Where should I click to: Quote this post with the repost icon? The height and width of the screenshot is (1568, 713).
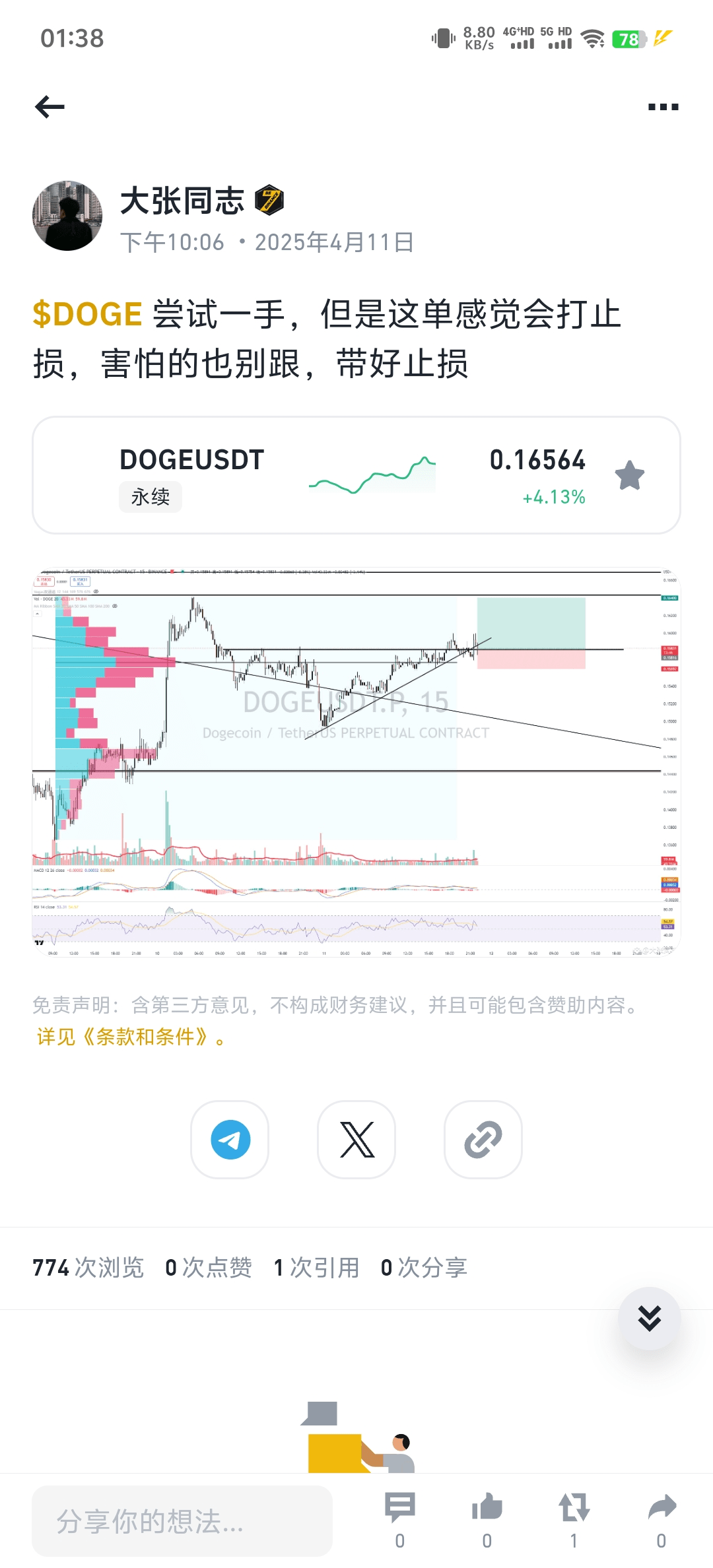pos(574,1509)
